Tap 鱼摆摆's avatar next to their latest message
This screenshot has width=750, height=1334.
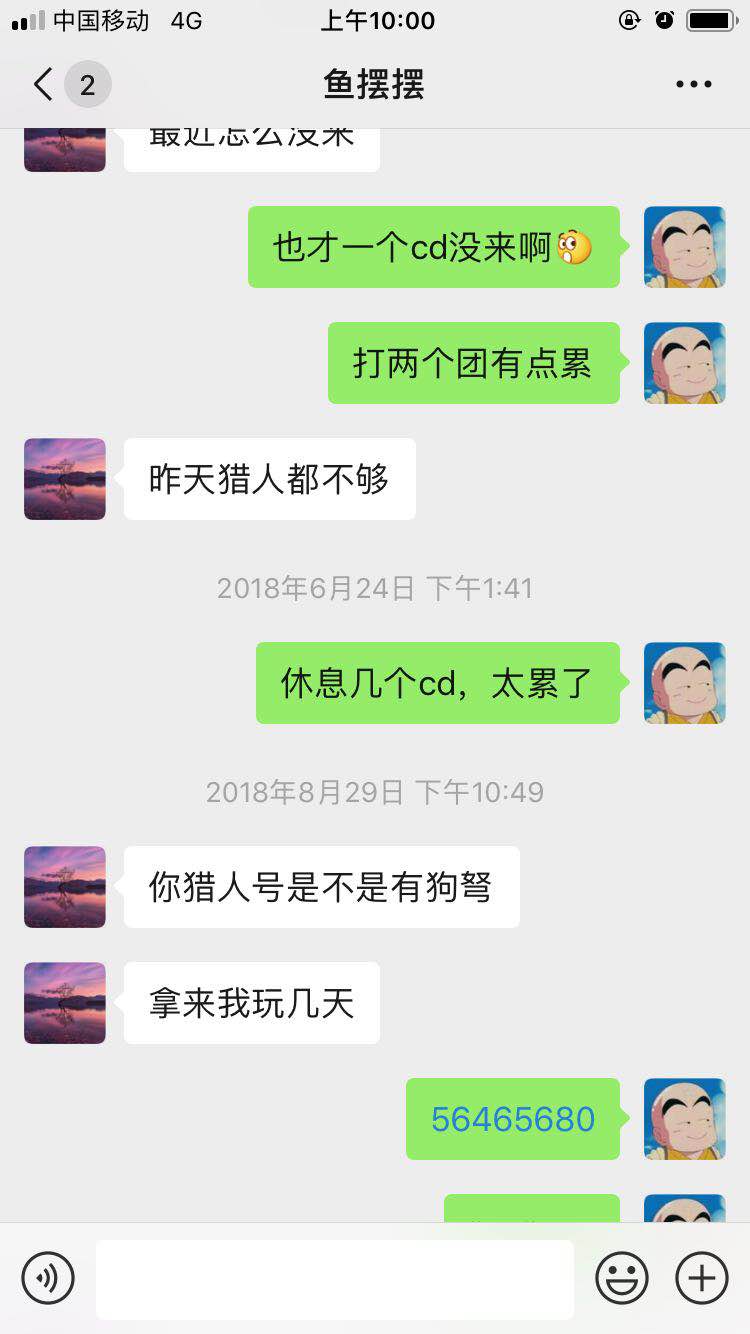[64, 1003]
